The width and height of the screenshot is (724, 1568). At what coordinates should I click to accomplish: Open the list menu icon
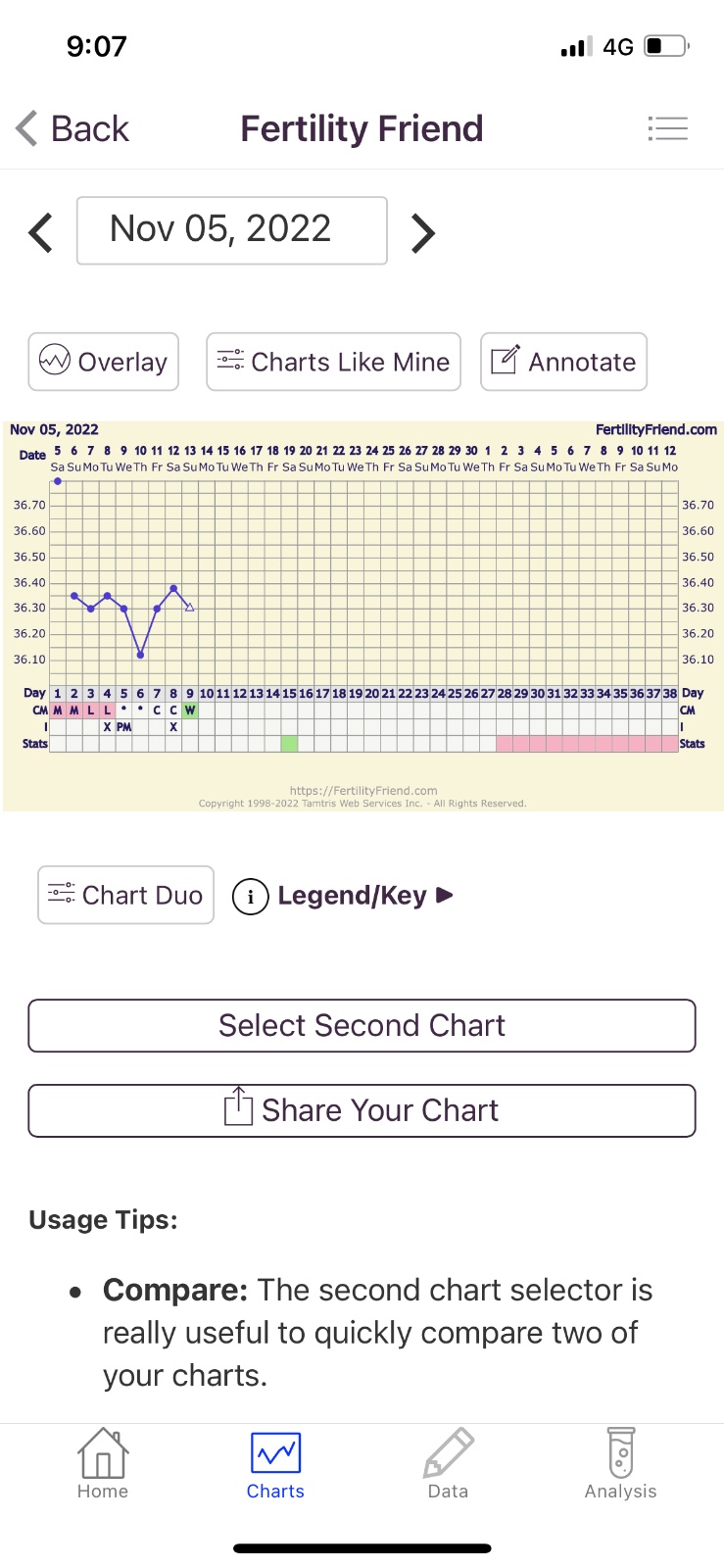click(x=667, y=128)
